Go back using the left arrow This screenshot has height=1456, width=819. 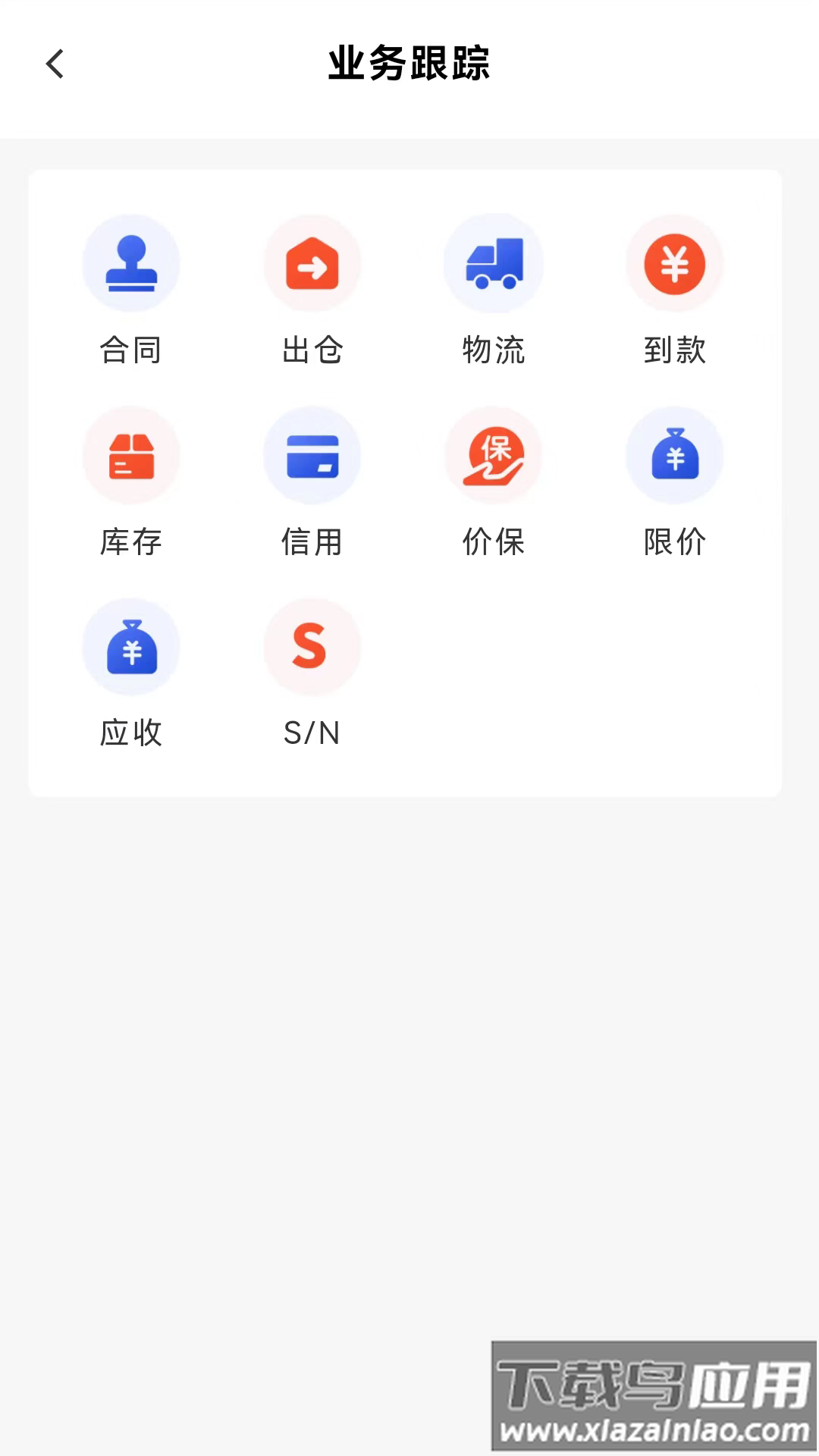54,64
